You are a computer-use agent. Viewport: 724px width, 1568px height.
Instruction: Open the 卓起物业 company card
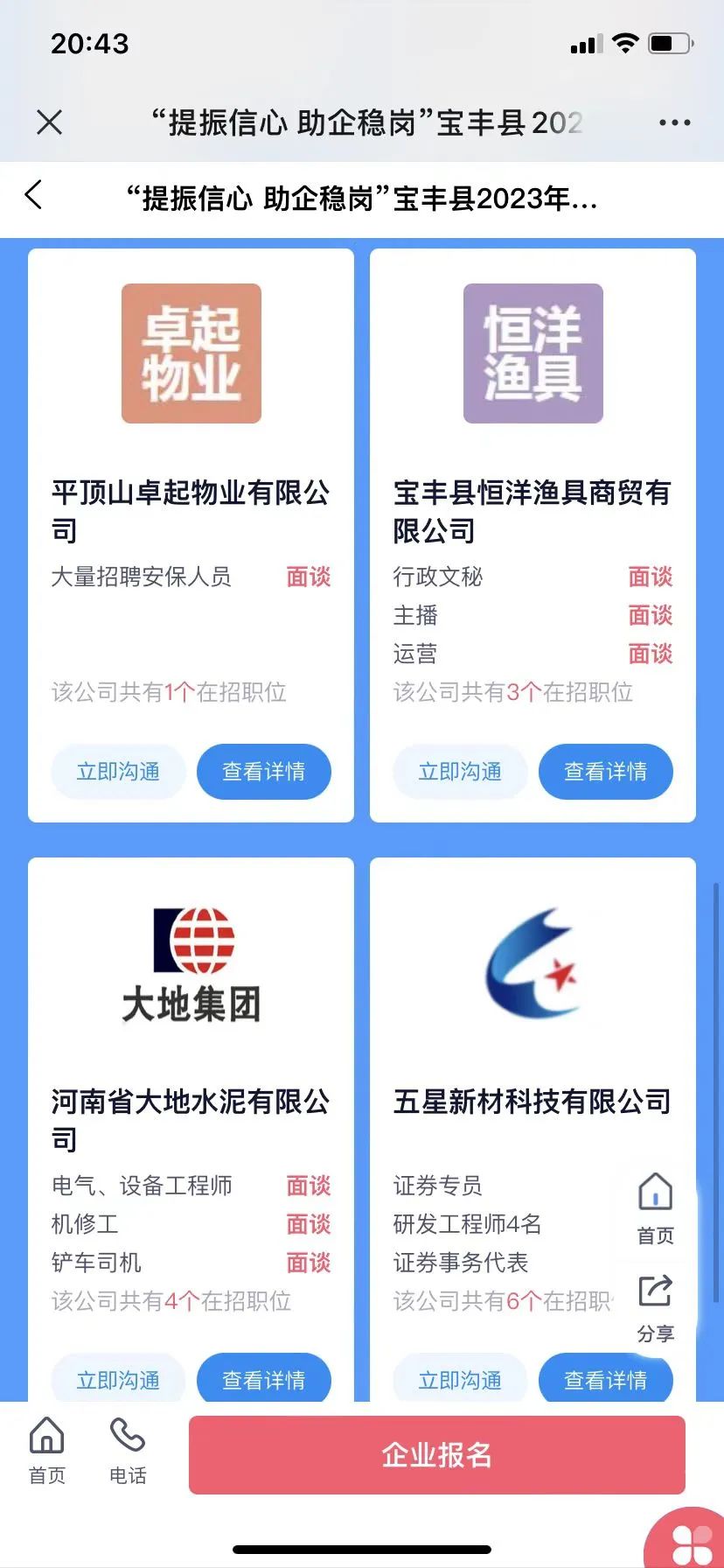coord(191,535)
